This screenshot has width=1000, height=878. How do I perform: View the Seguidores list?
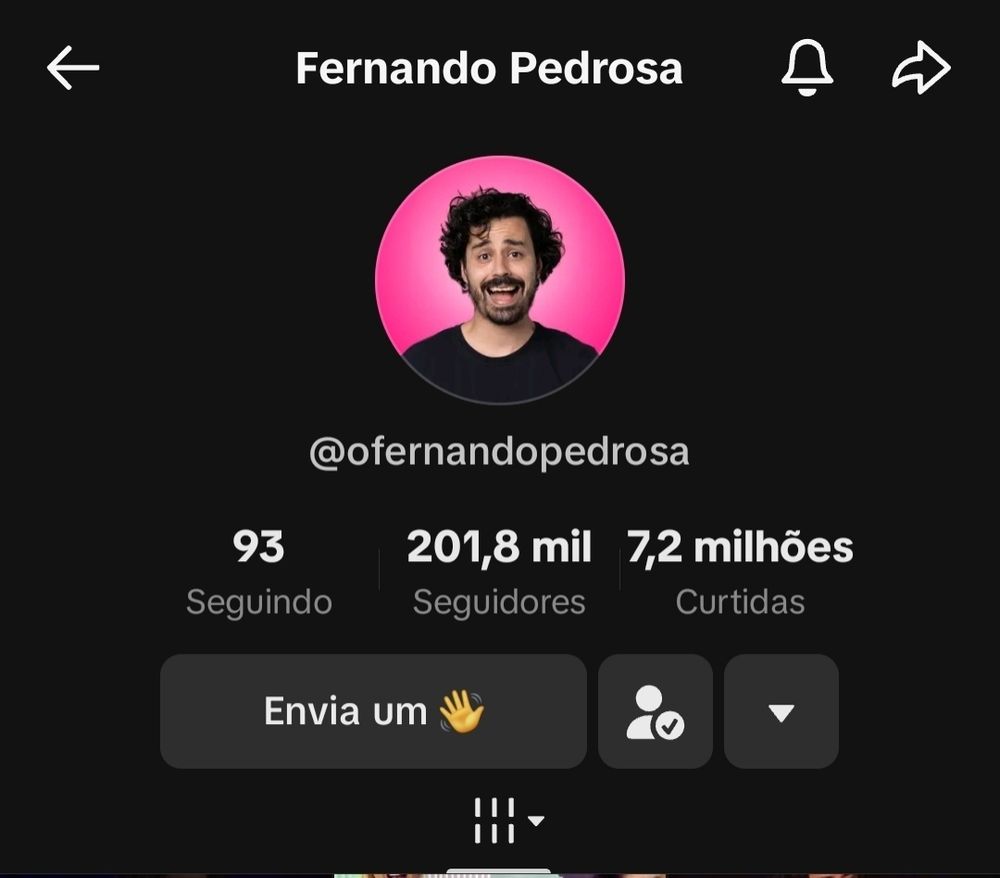499,572
